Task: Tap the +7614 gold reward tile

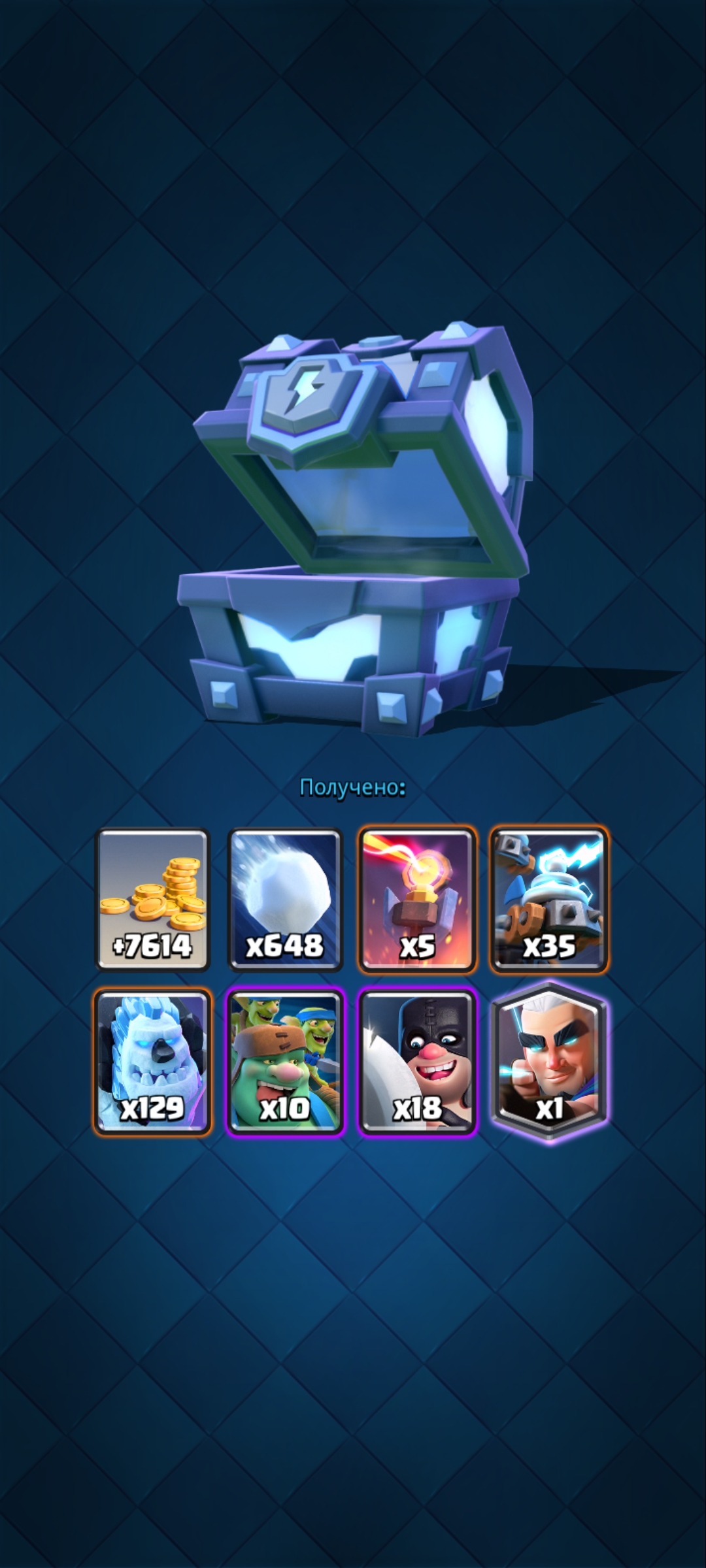Action: pos(152,899)
